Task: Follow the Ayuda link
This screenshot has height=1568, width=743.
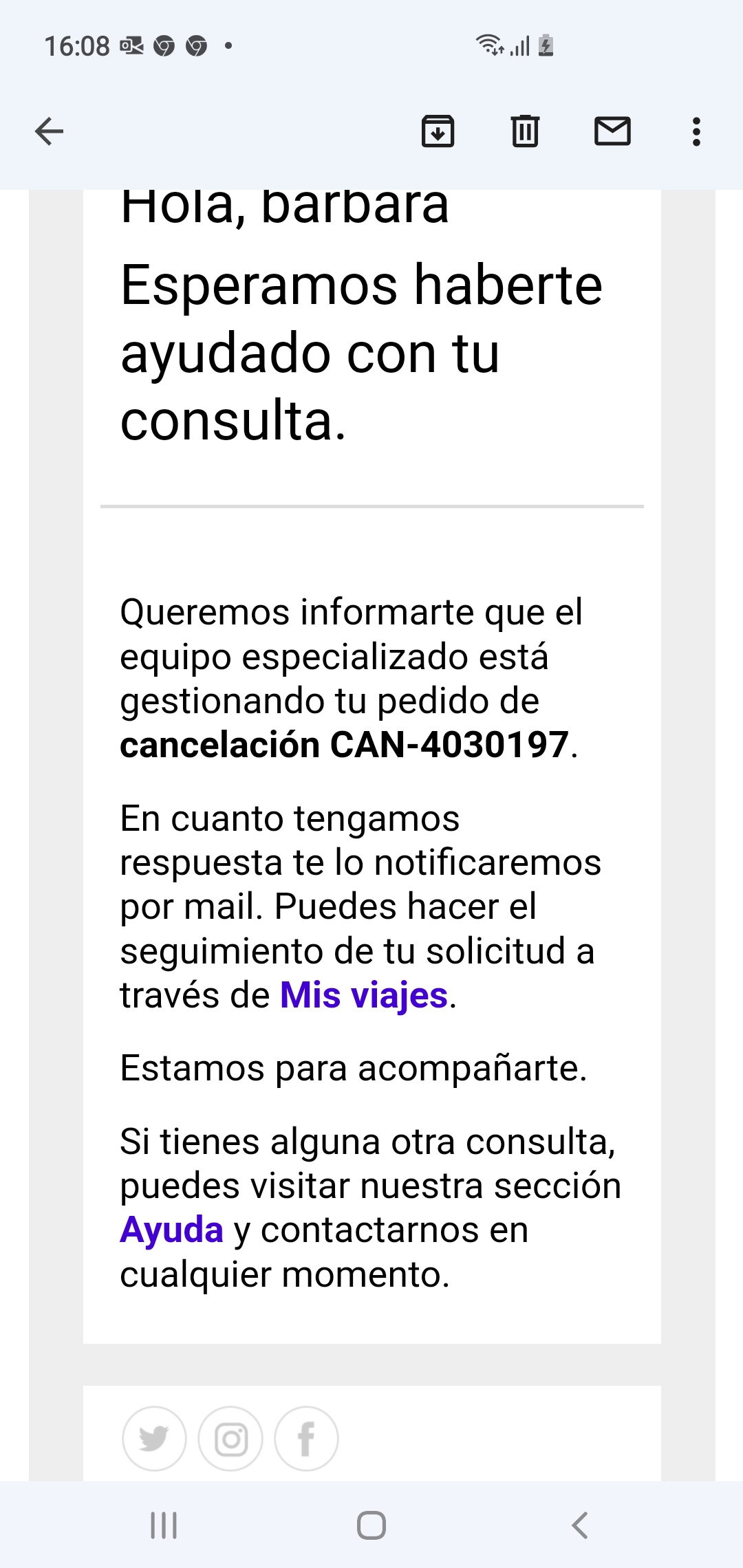Action: click(171, 1230)
